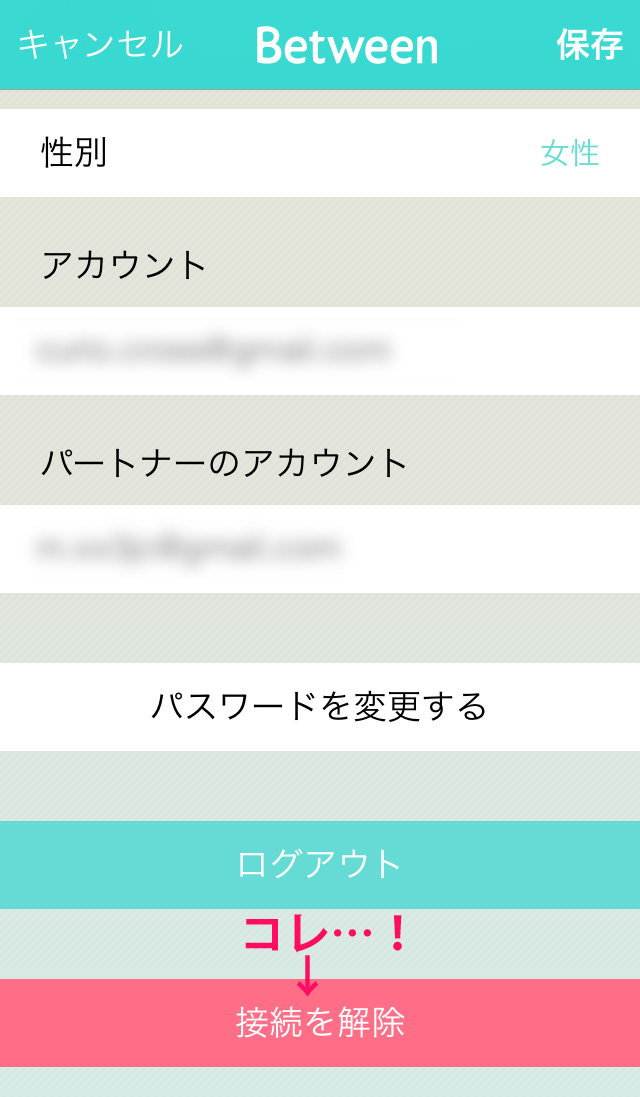Tap 接続を解除 to disconnect partner
The width and height of the screenshot is (640, 1097).
coord(320,1023)
